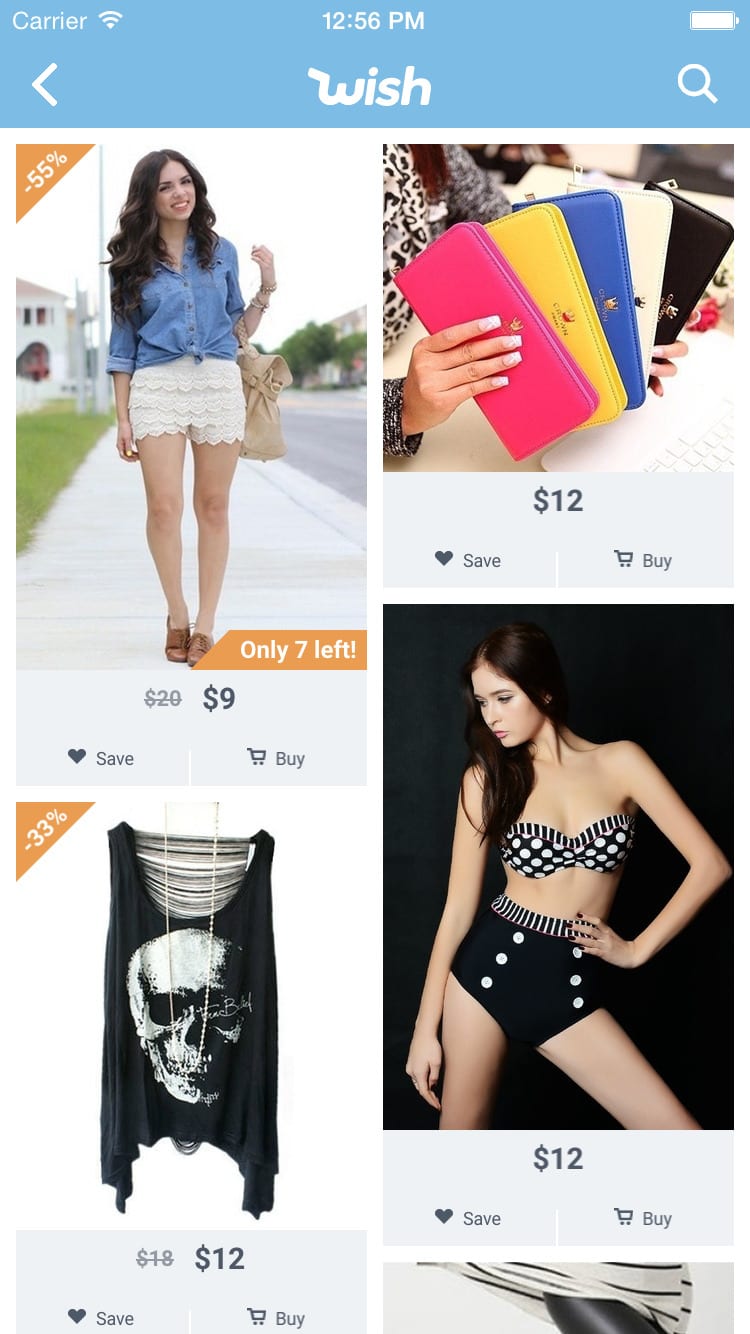
Task: Buy the wallets item priced $12
Action: coord(645,560)
